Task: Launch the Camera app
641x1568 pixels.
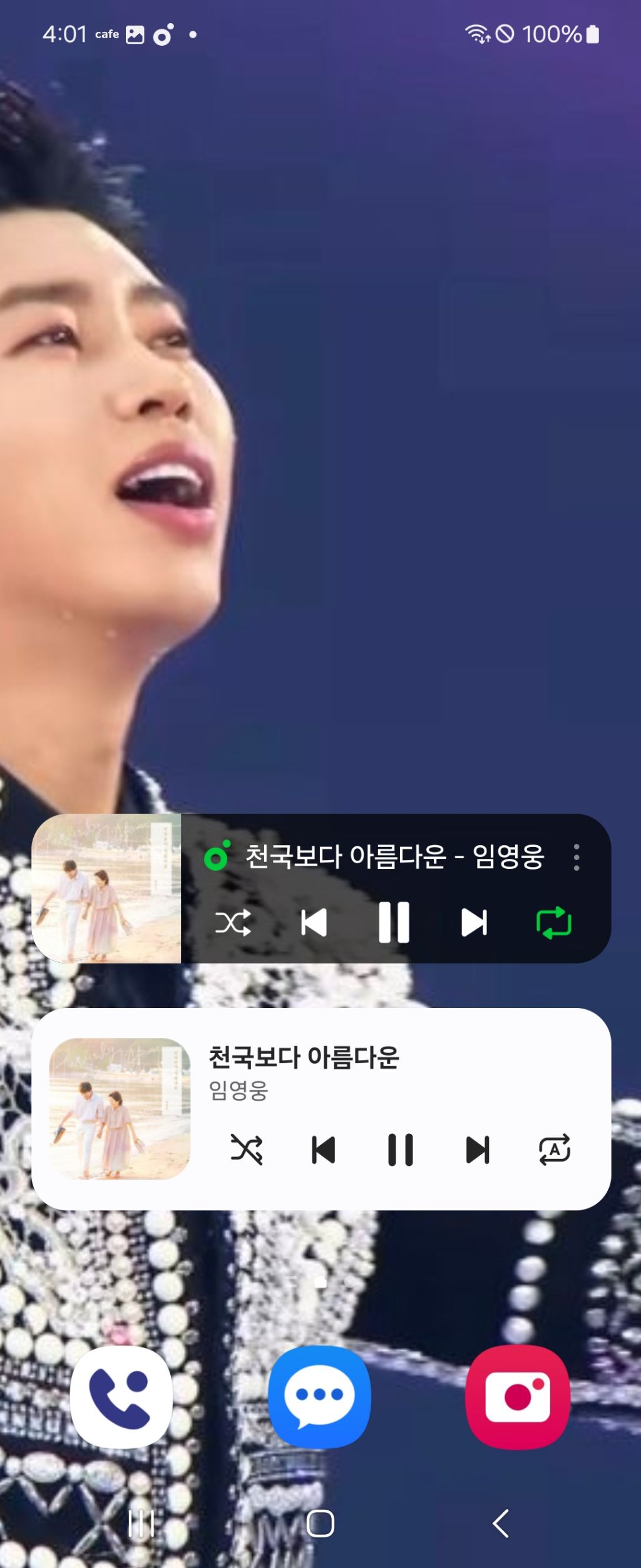Action: pos(518,1396)
